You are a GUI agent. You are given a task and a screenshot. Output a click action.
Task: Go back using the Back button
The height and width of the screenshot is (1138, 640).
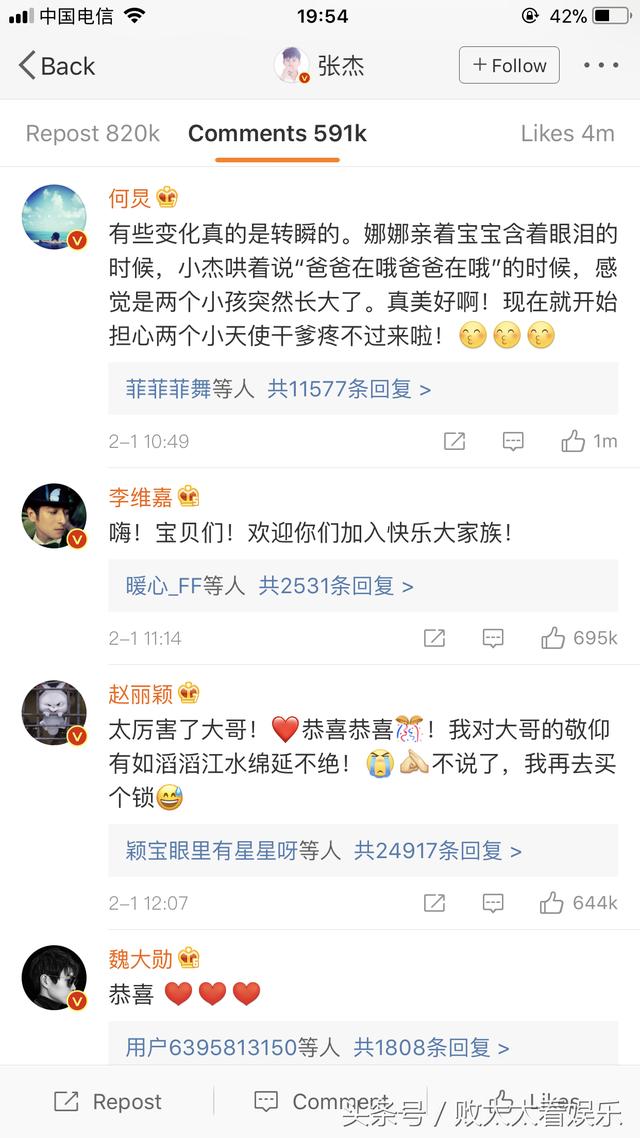tap(57, 66)
